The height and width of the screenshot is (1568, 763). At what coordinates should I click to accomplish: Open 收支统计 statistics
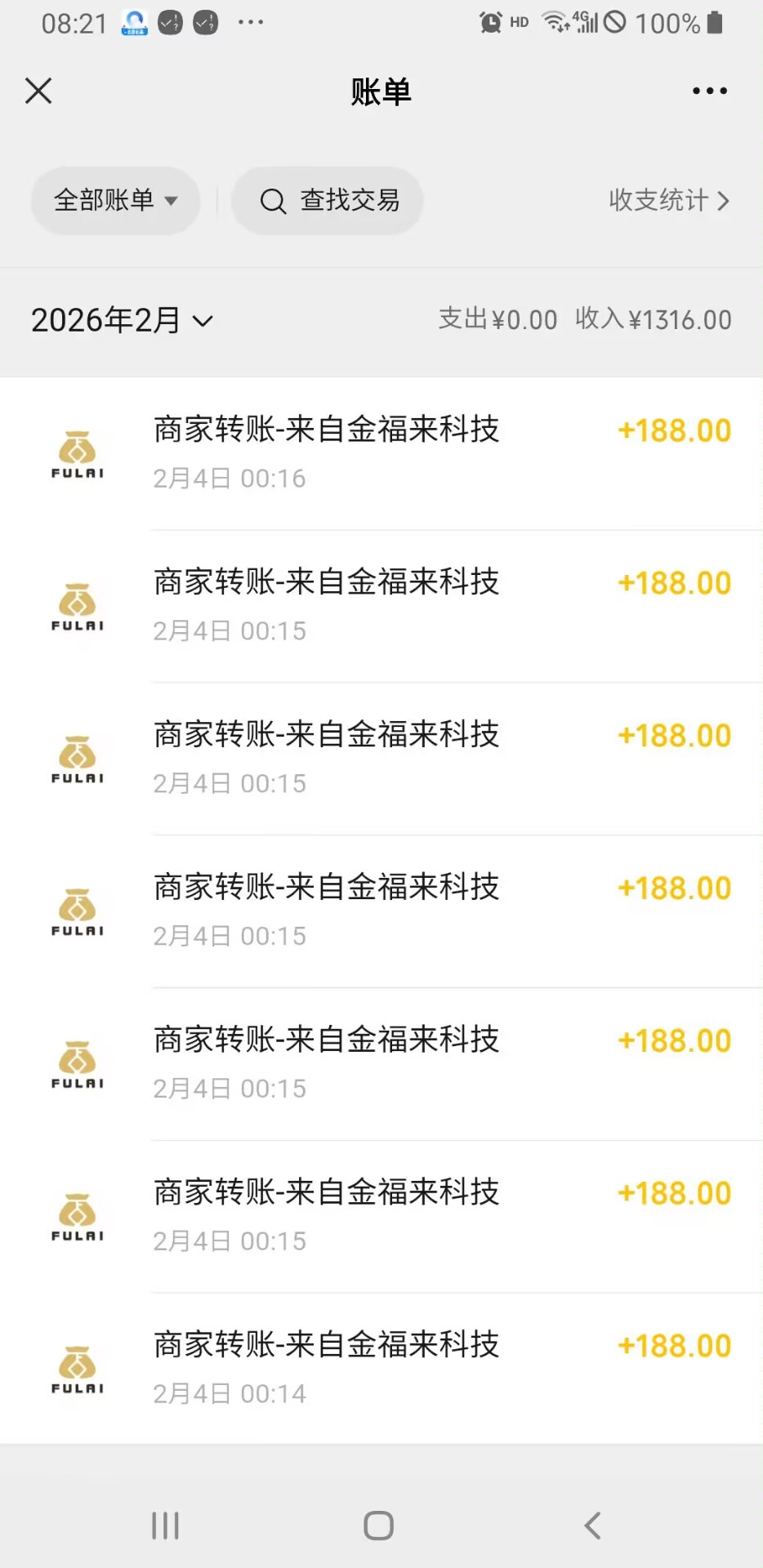pos(668,200)
